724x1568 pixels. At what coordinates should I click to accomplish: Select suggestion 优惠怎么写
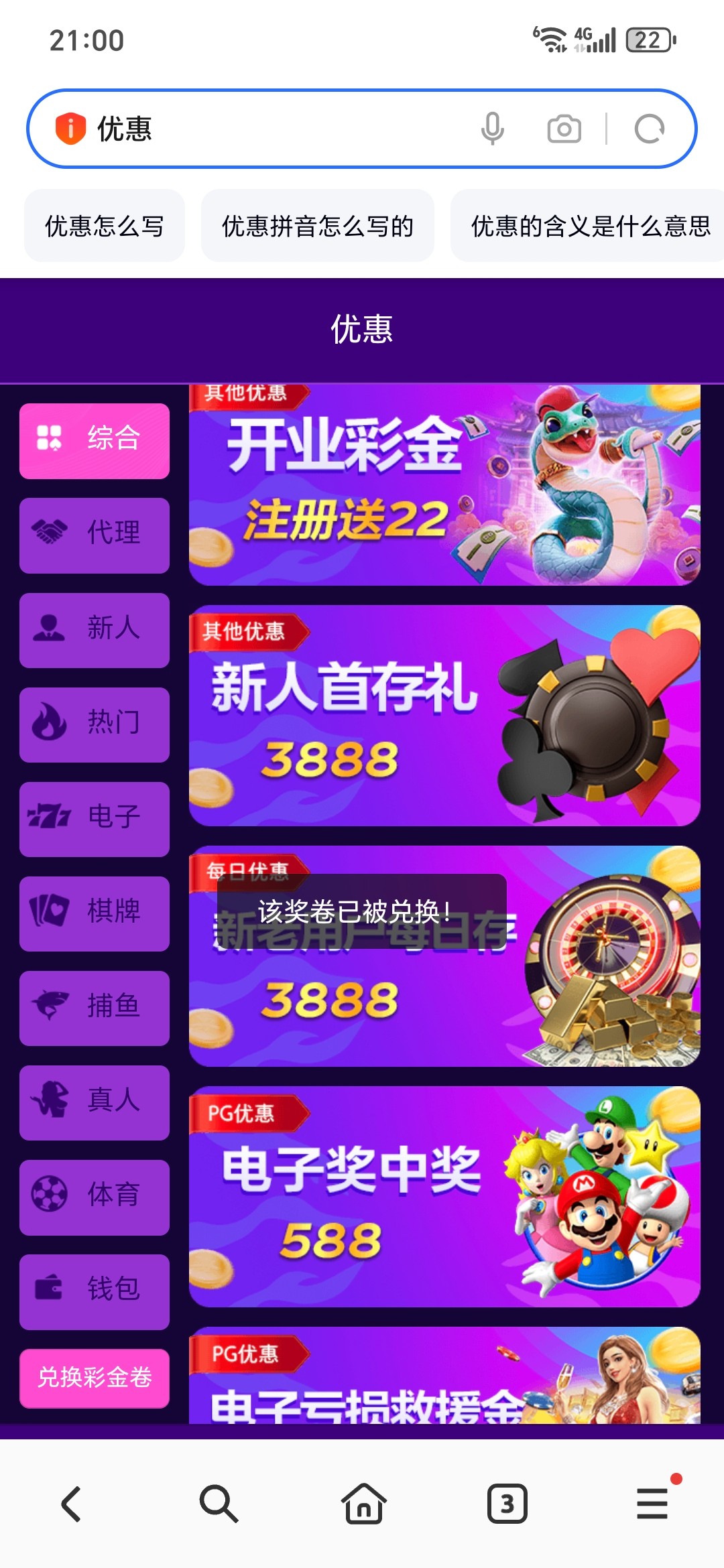pos(105,226)
